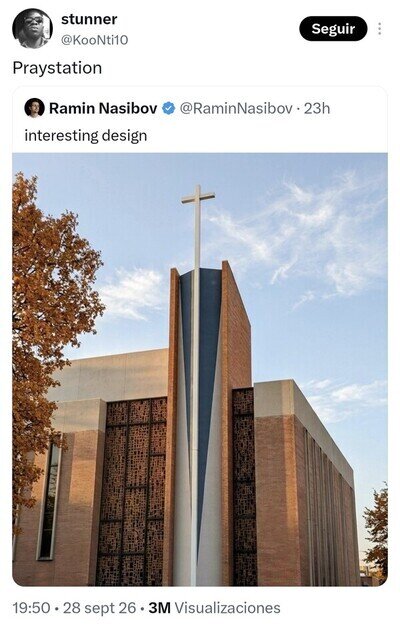Viewport: 400px width, 627px height.
Task: Open the tweet's overflow menu
Action: (379, 29)
